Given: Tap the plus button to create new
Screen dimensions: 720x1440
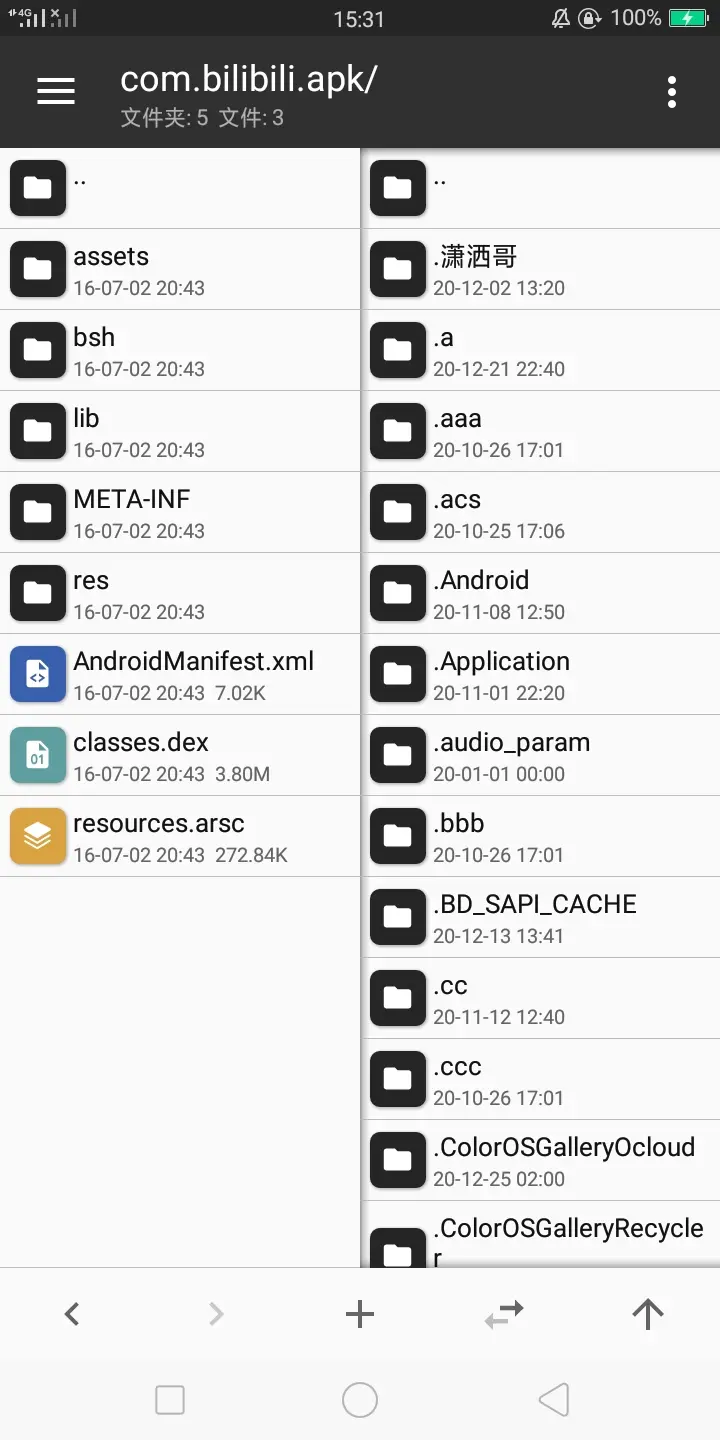Looking at the screenshot, I should [360, 1314].
